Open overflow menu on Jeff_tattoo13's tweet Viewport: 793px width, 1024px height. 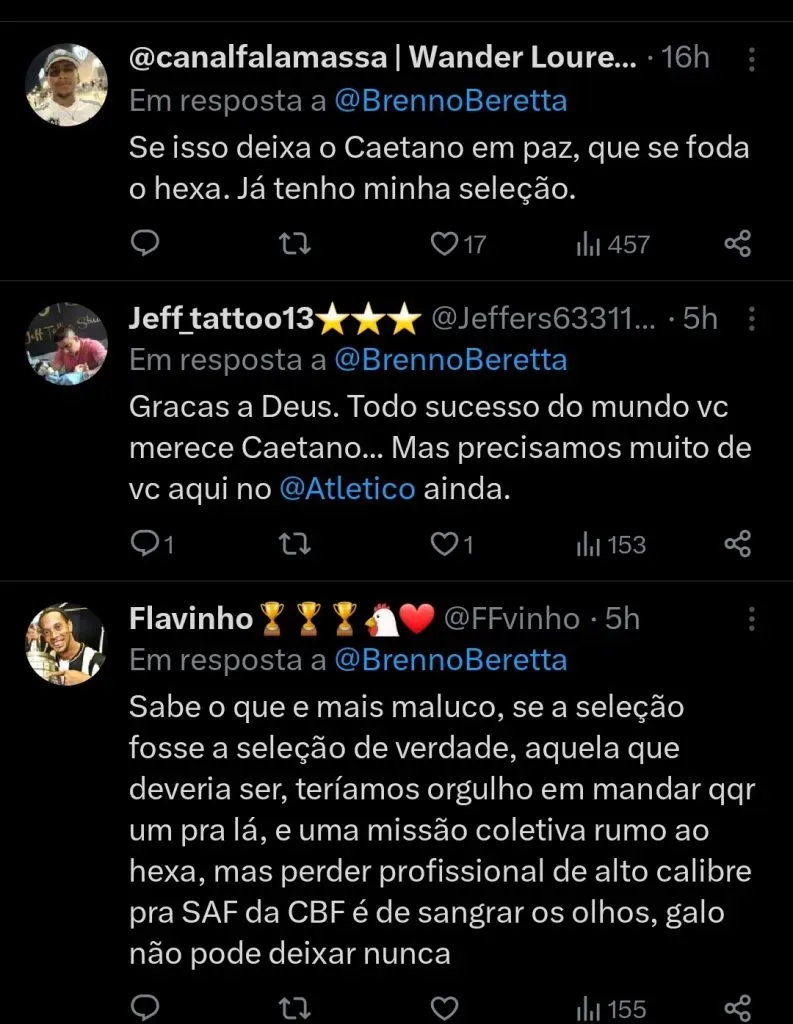point(752,318)
